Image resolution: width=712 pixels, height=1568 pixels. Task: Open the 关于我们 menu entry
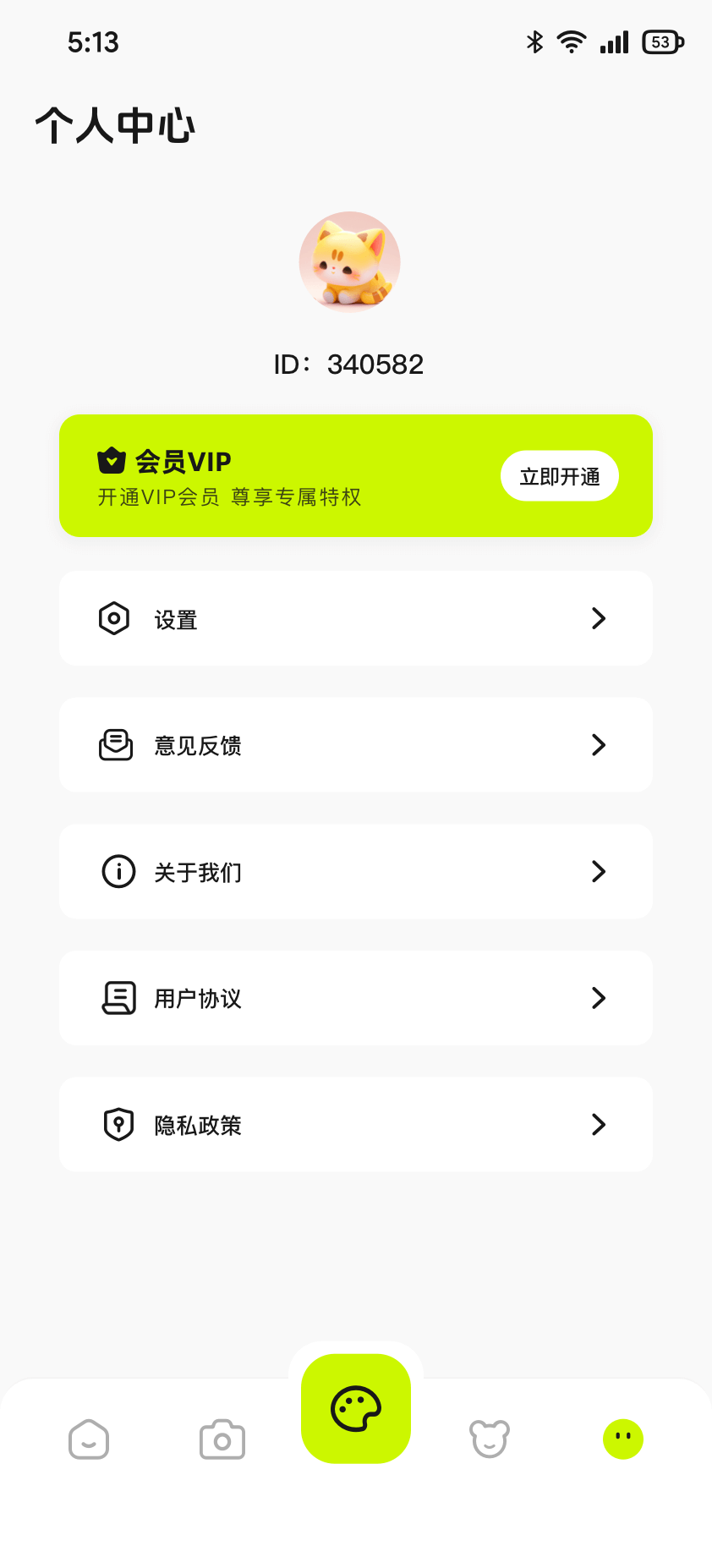pos(355,872)
